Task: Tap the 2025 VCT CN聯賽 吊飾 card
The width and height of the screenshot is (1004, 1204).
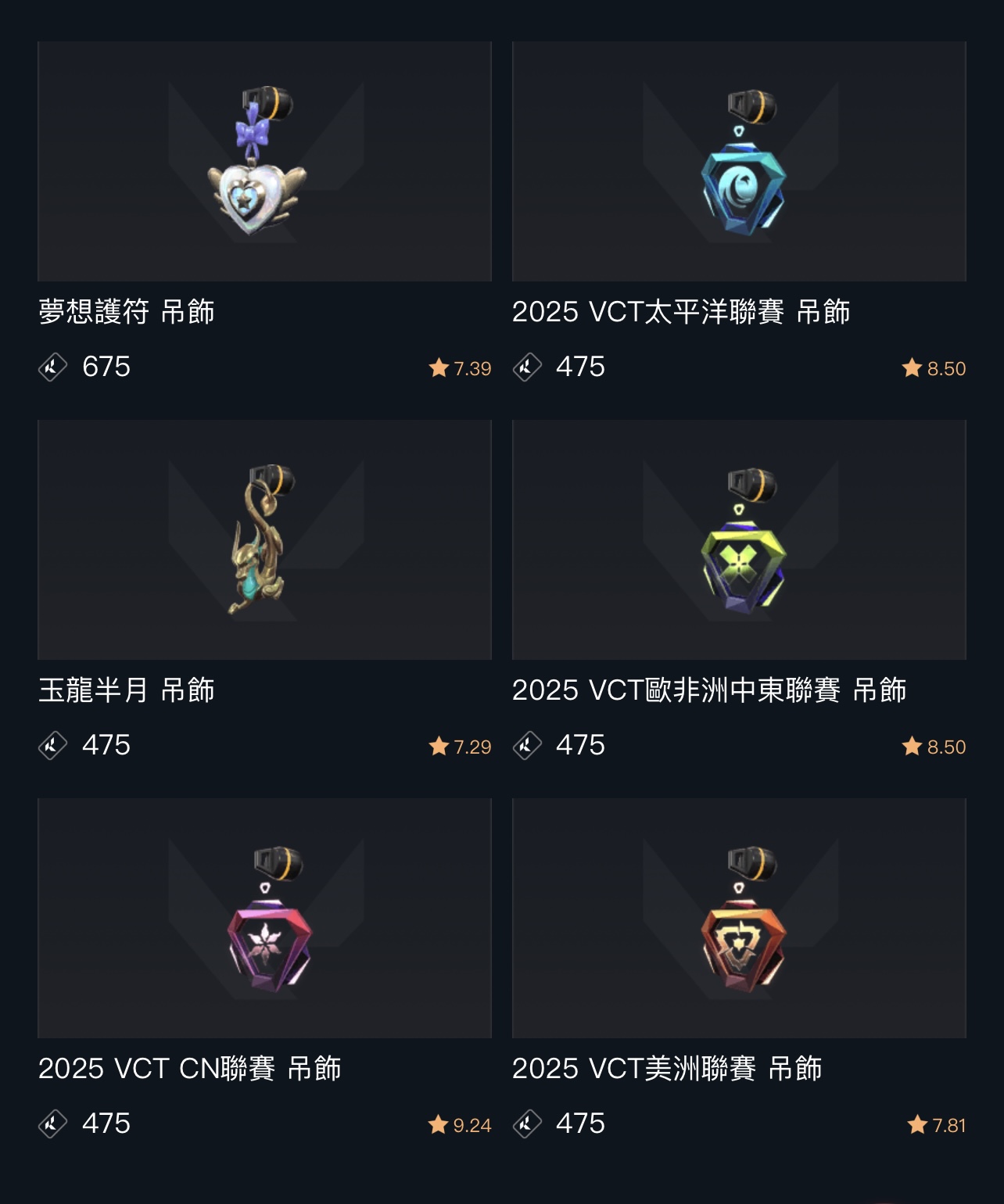Action: (264, 919)
